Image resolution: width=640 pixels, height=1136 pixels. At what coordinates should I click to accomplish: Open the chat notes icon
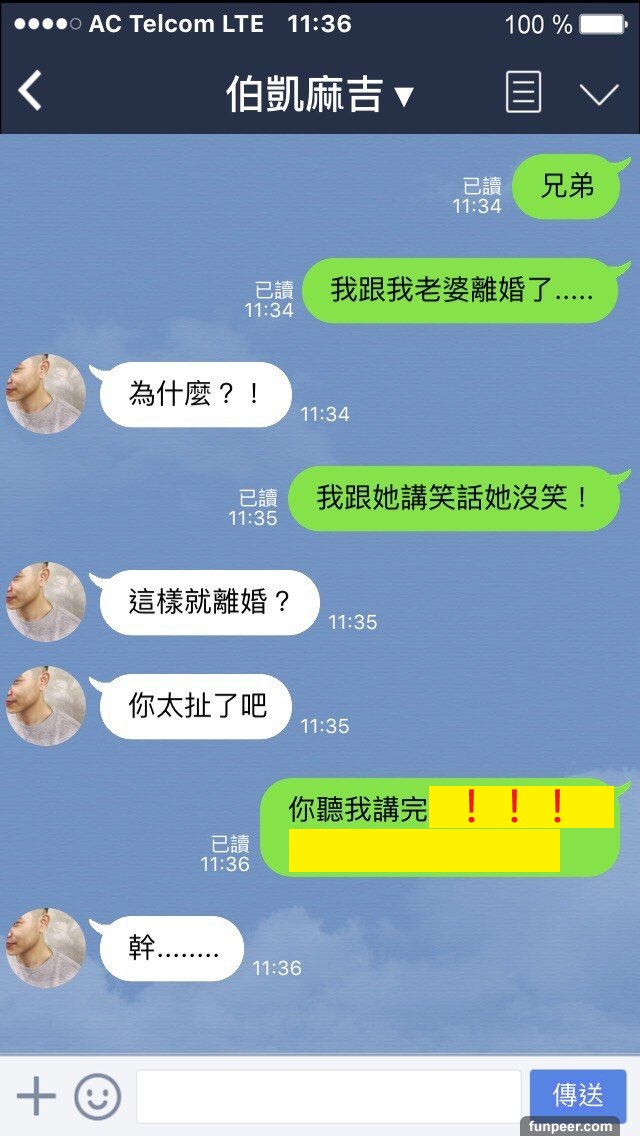pyautogui.click(x=523, y=93)
